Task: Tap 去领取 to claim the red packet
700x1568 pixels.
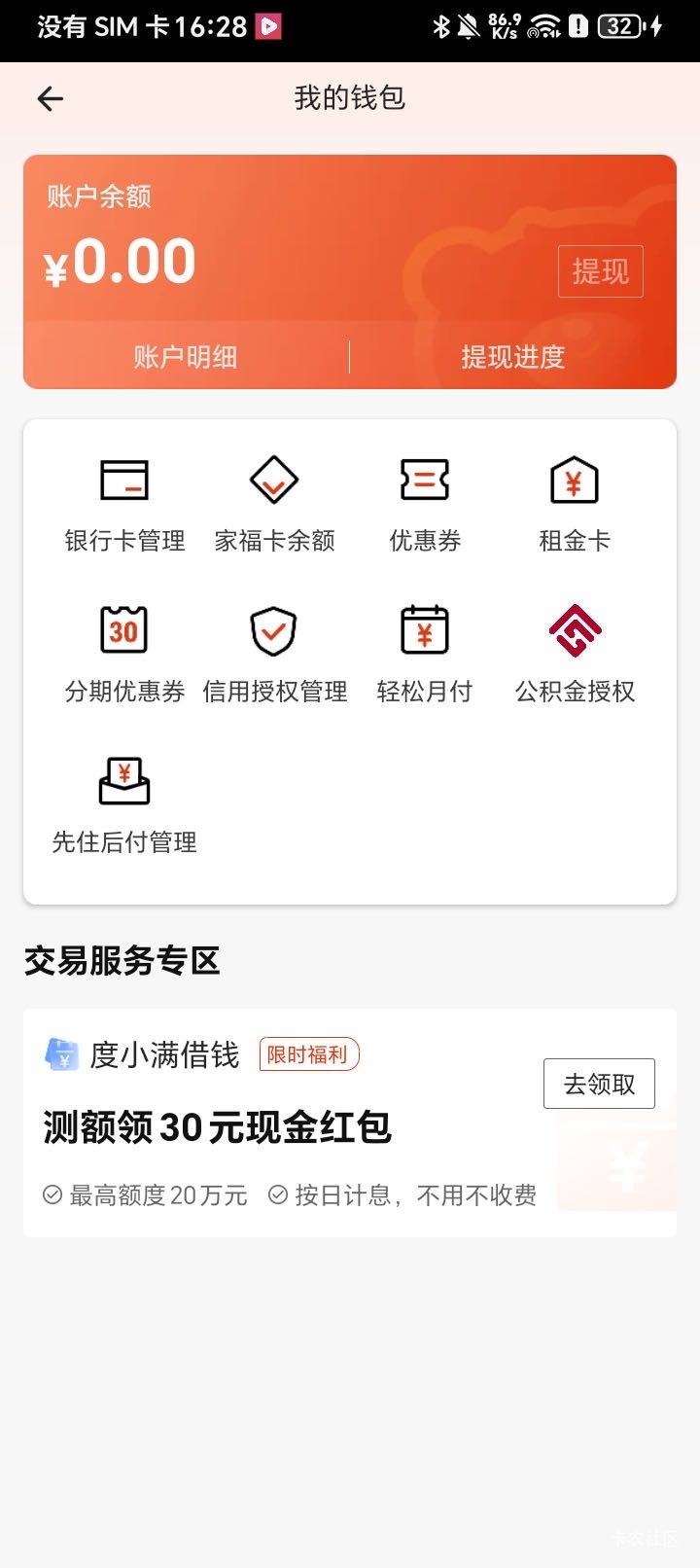Action: [599, 1084]
